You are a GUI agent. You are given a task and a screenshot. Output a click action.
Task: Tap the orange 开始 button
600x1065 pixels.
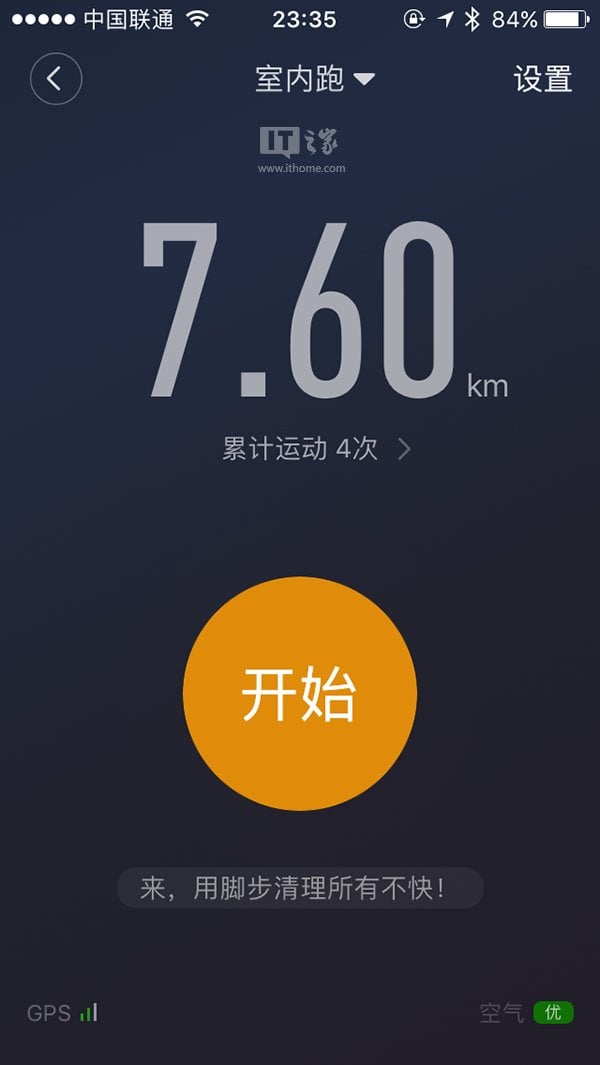300,693
